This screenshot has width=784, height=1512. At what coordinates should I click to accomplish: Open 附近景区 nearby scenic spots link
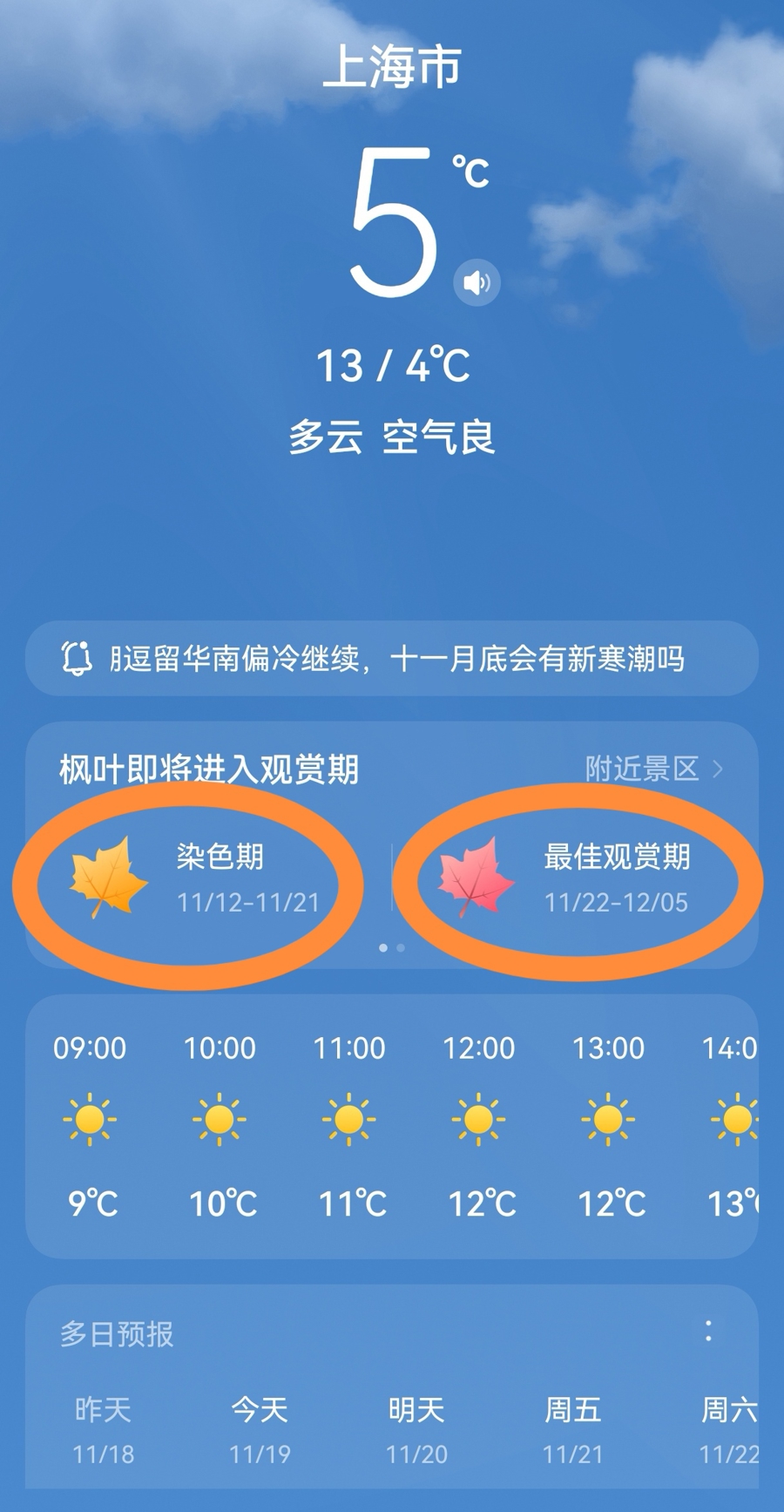[x=653, y=769]
